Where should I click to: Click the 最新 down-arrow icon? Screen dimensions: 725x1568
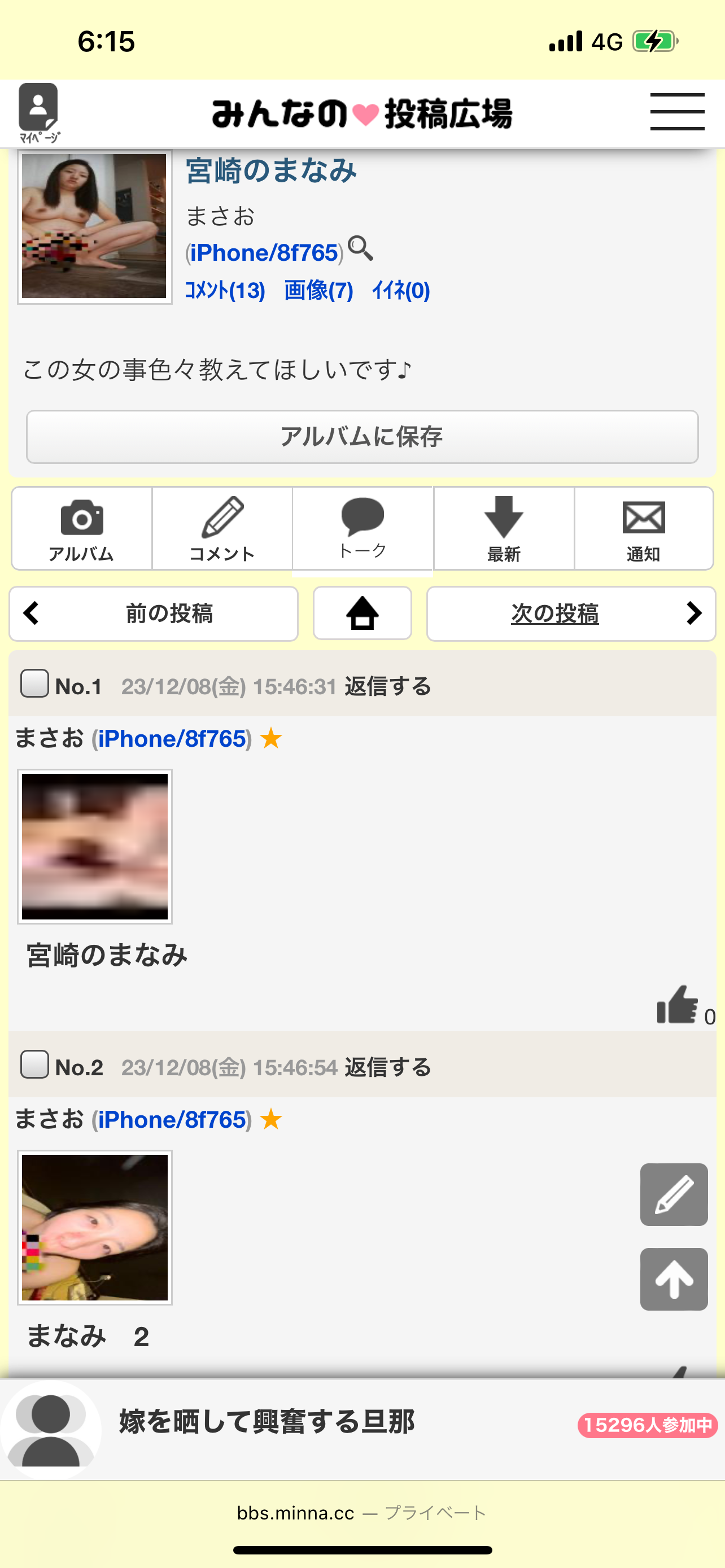(x=503, y=520)
